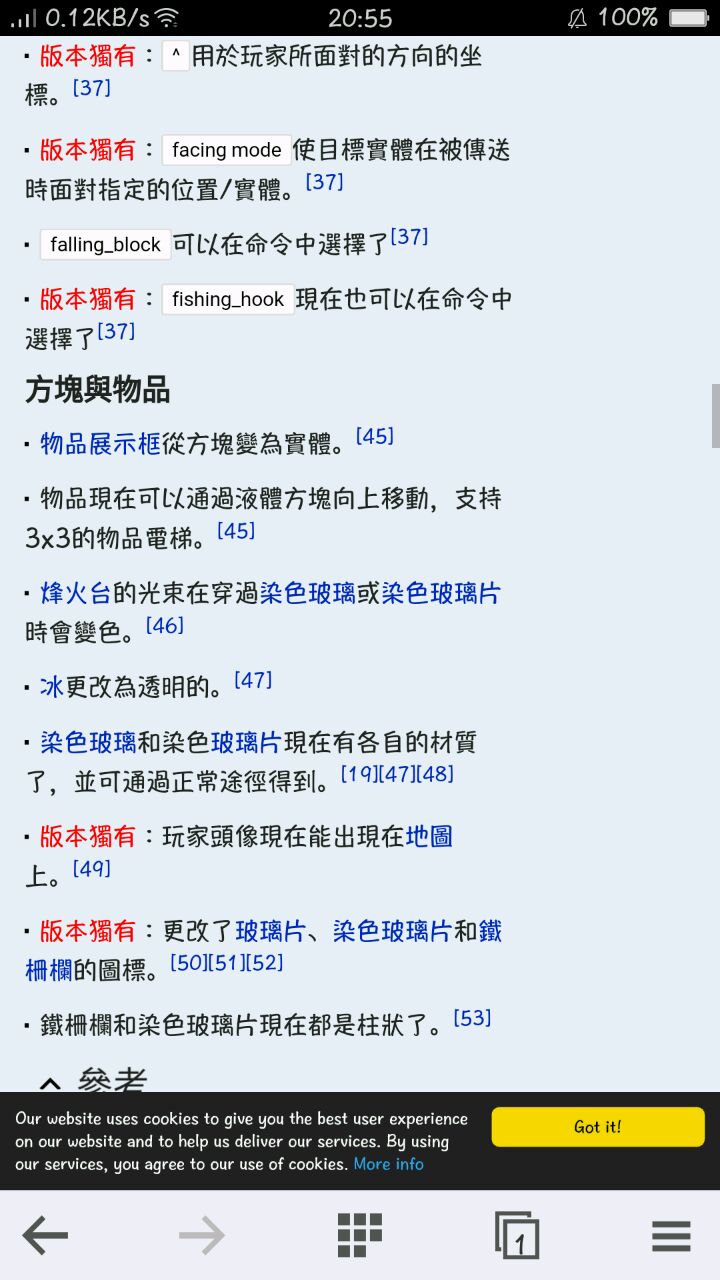Open reference [49] footnote

pos(92,869)
